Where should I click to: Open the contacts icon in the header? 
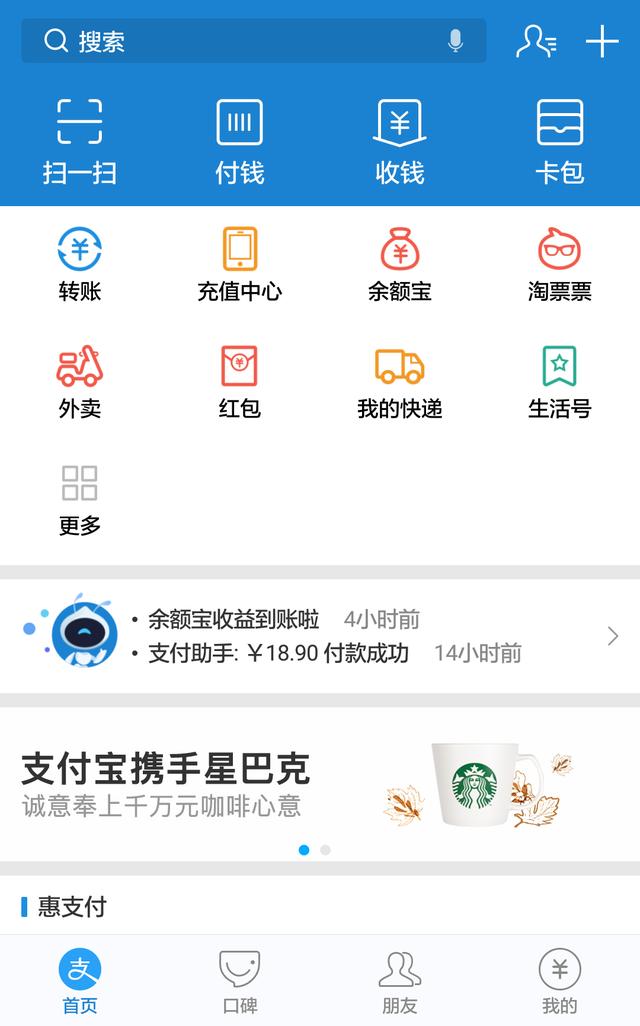(536, 41)
